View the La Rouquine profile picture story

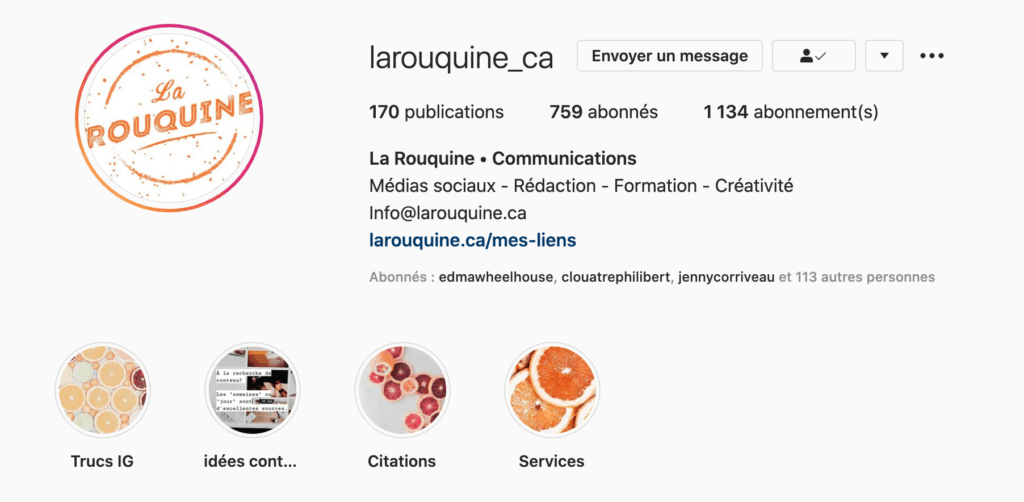tap(170, 118)
